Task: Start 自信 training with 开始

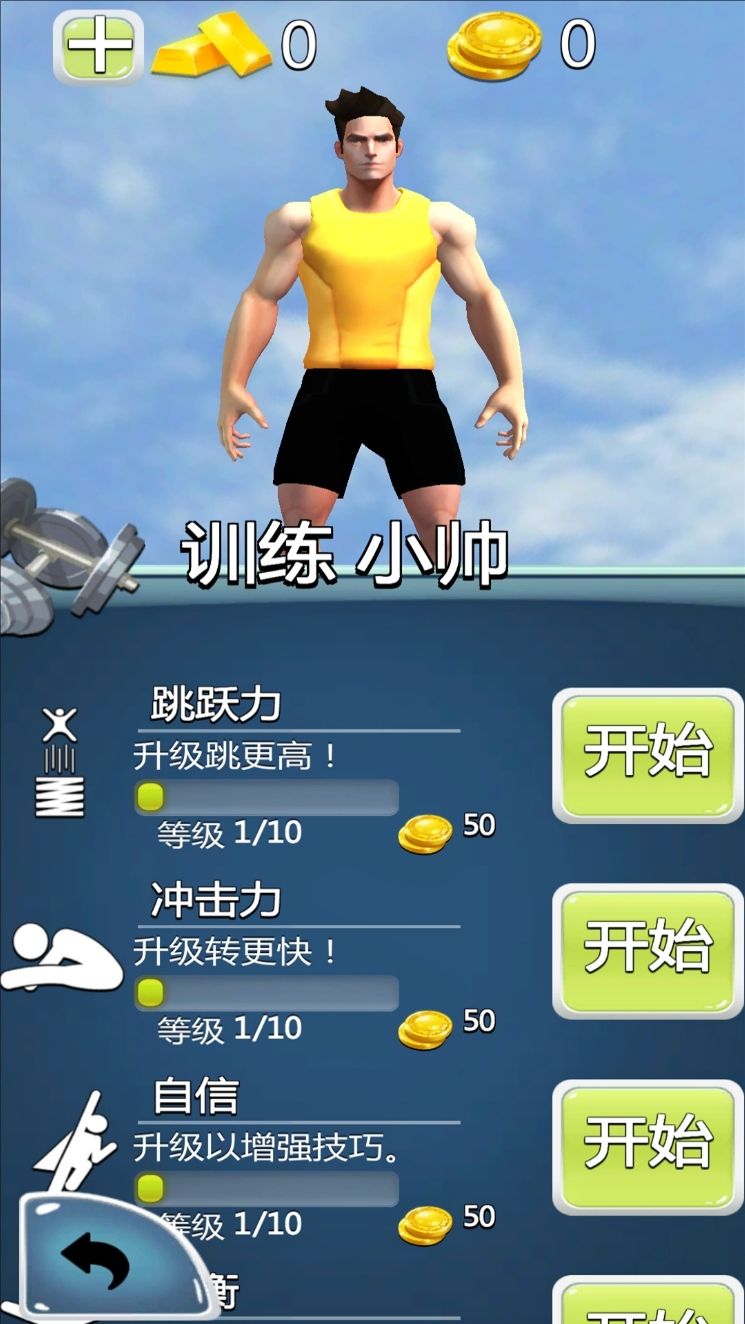Action: pos(647,1145)
